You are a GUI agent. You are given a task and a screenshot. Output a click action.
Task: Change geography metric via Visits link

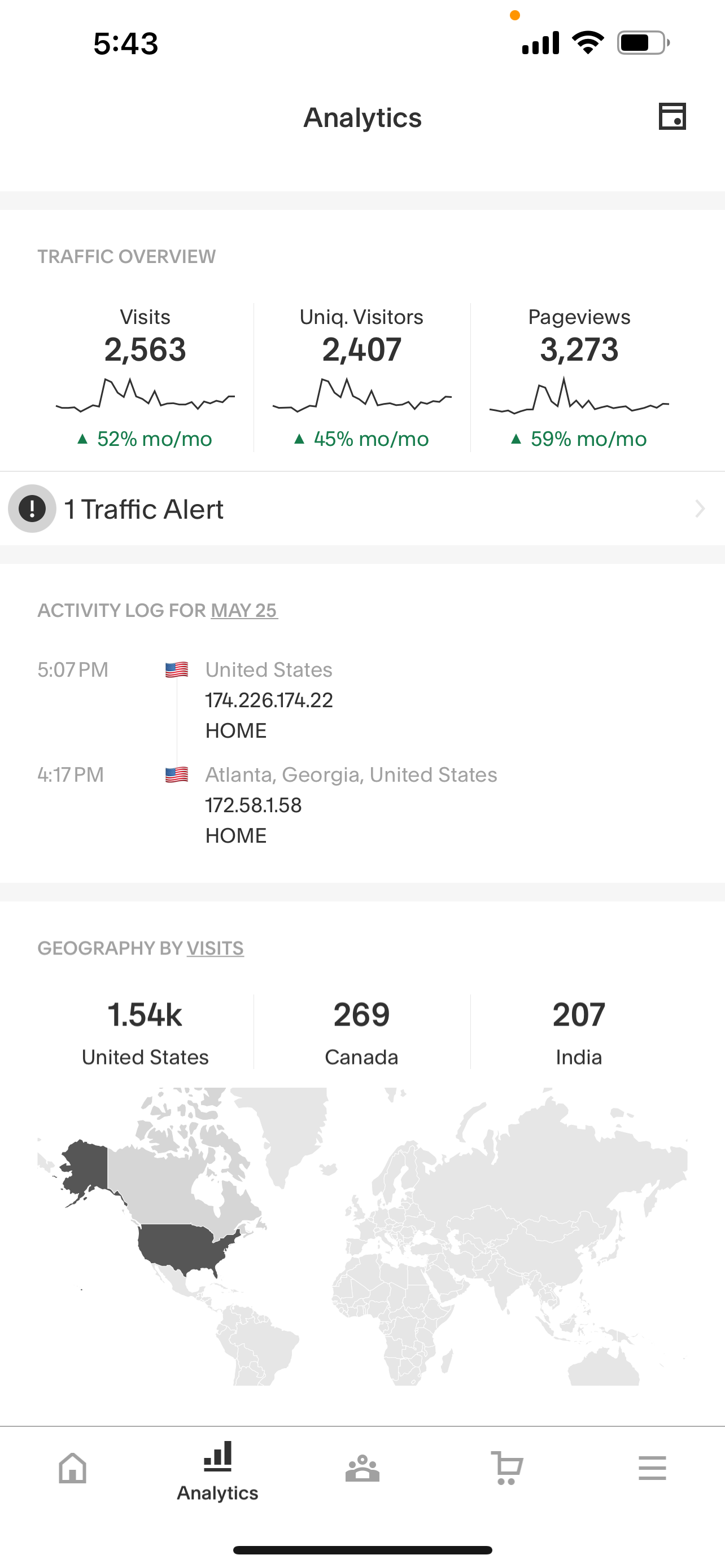[x=215, y=948]
